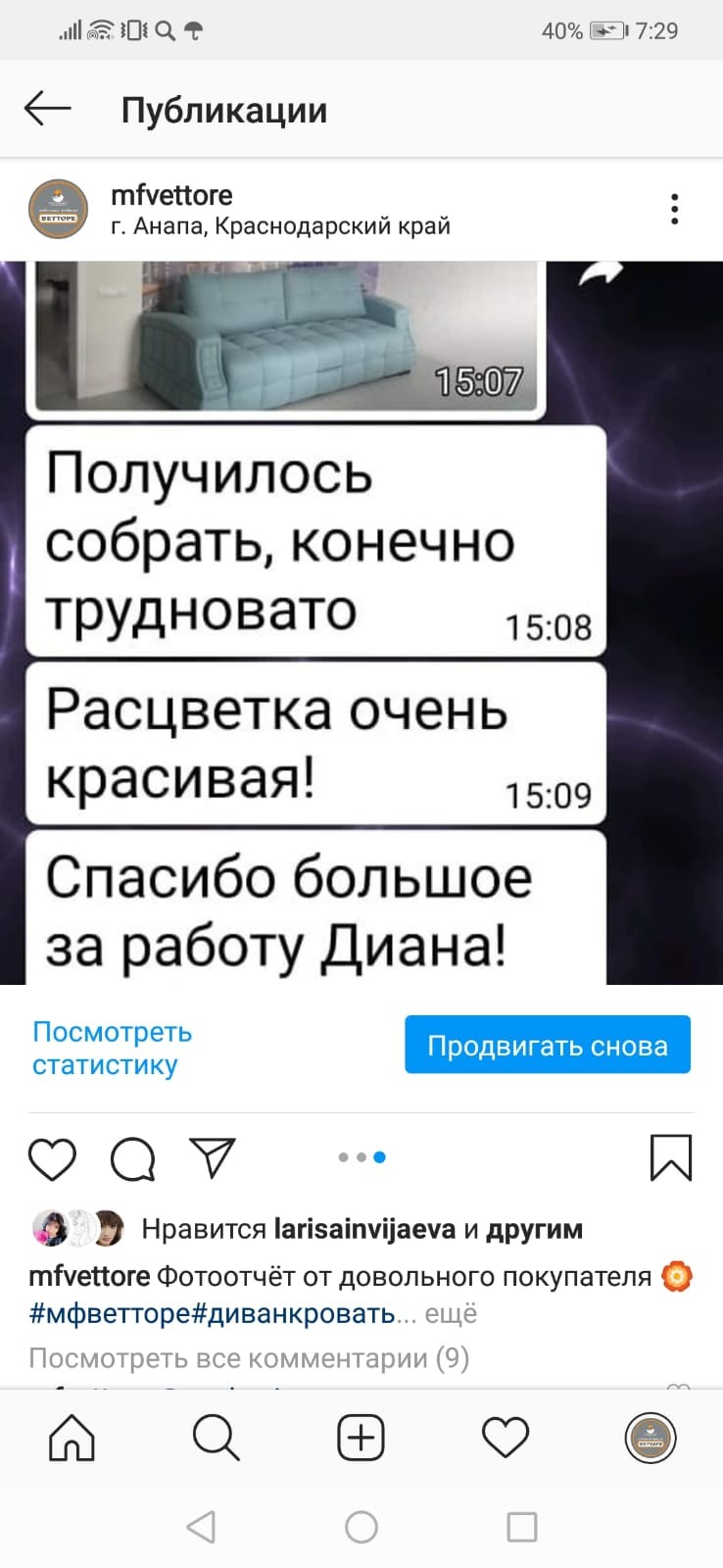Open mfvettore profile from the post header
Image resolution: width=723 pixels, height=1568 pixels.
tap(171, 195)
